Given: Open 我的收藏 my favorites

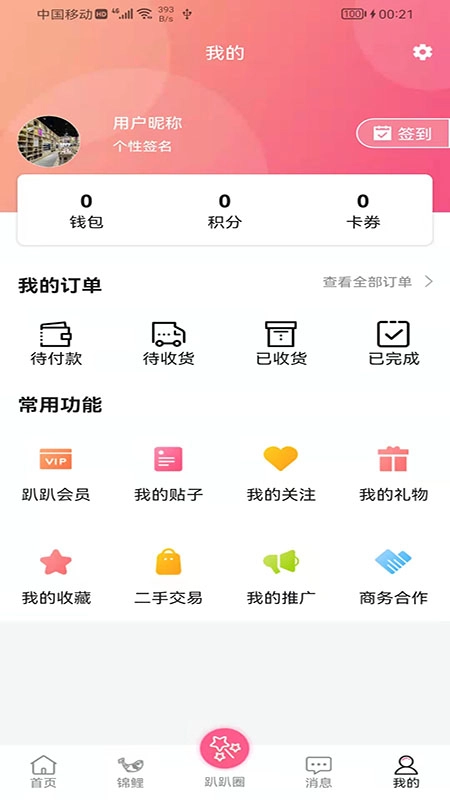Looking at the screenshot, I should pos(56,577).
